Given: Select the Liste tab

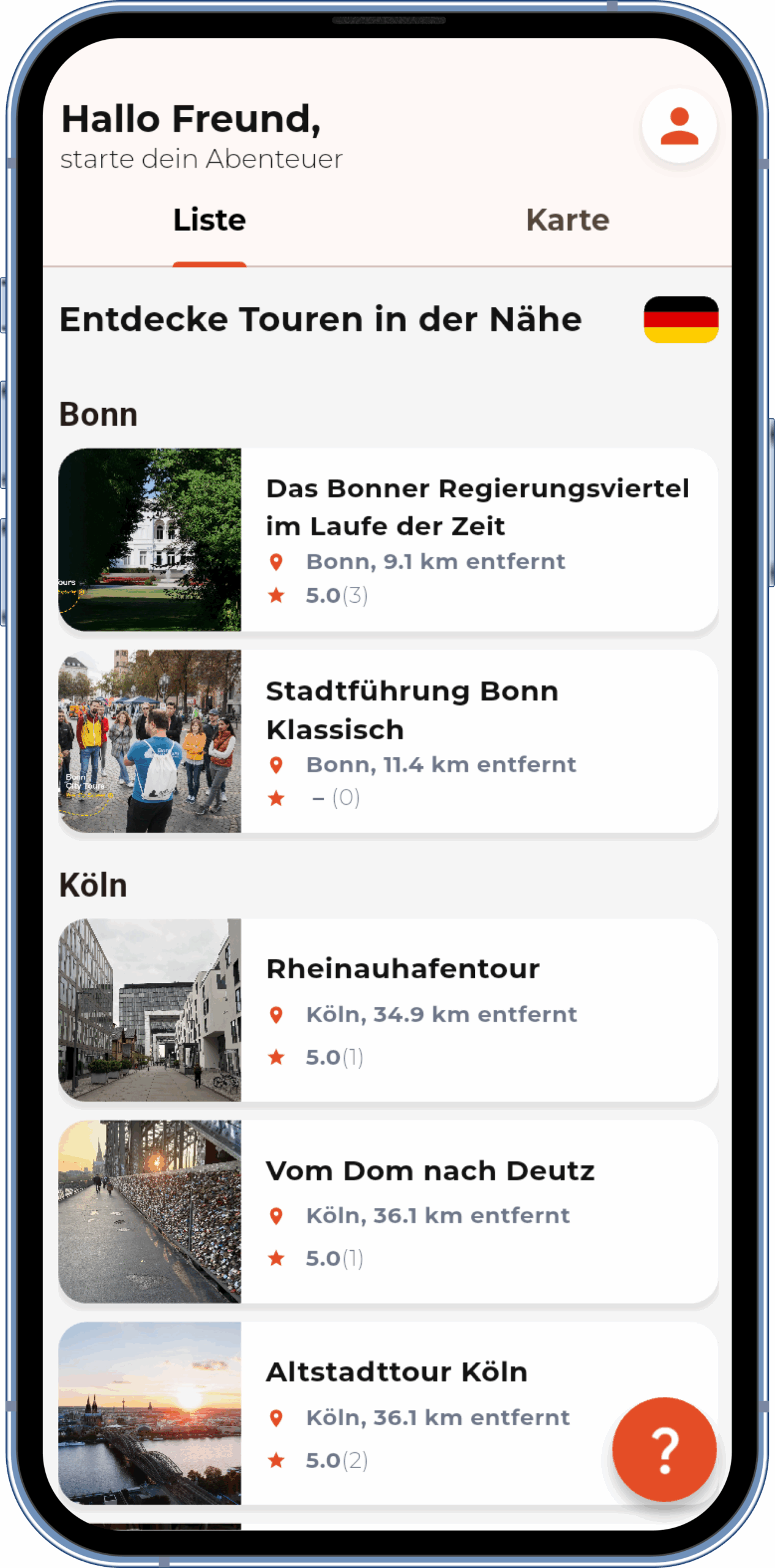Looking at the screenshot, I should coord(209,221).
